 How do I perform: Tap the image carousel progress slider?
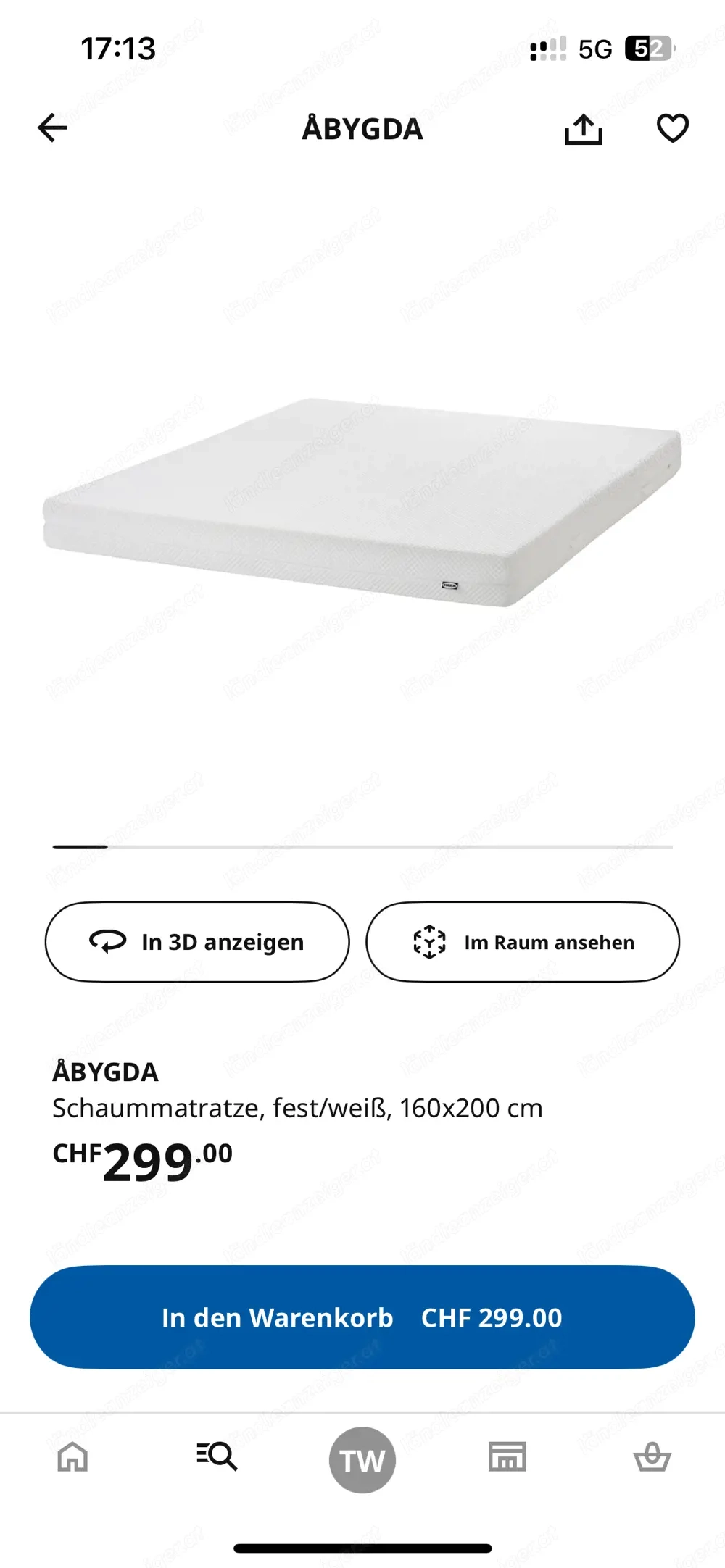click(x=362, y=846)
